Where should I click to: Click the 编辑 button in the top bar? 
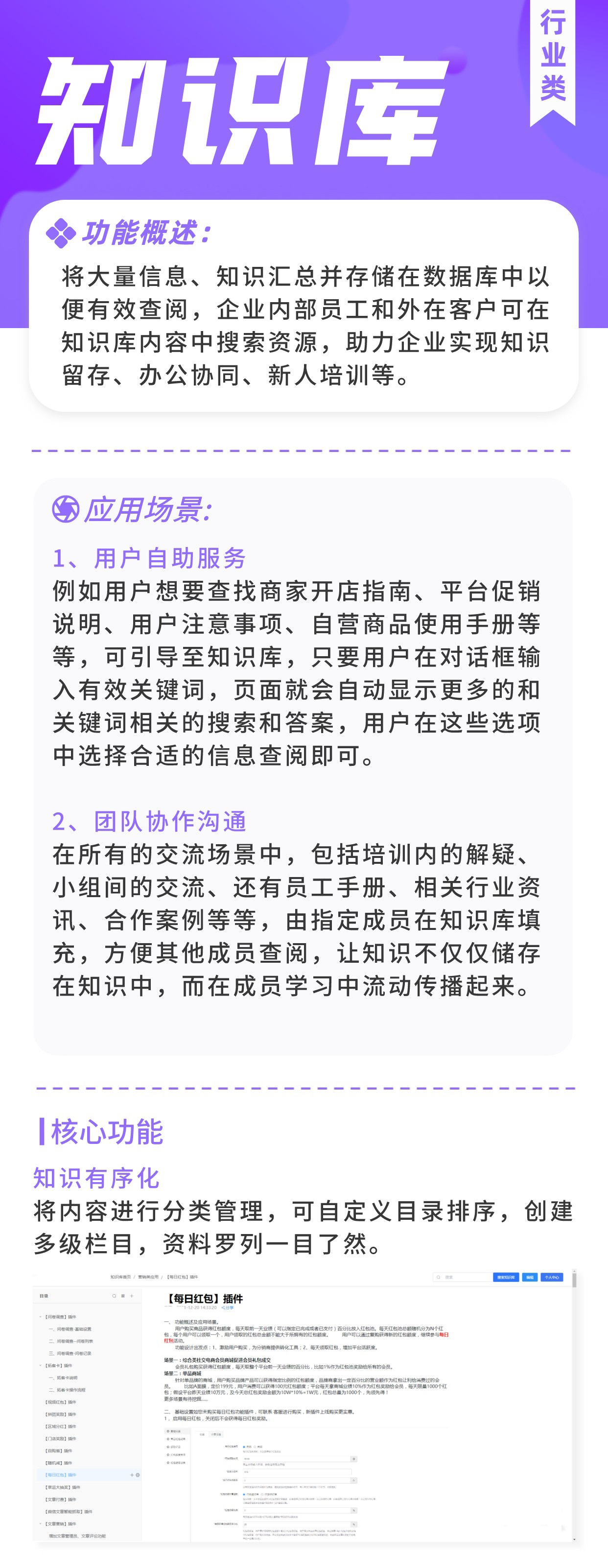pyautogui.click(x=530, y=1278)
